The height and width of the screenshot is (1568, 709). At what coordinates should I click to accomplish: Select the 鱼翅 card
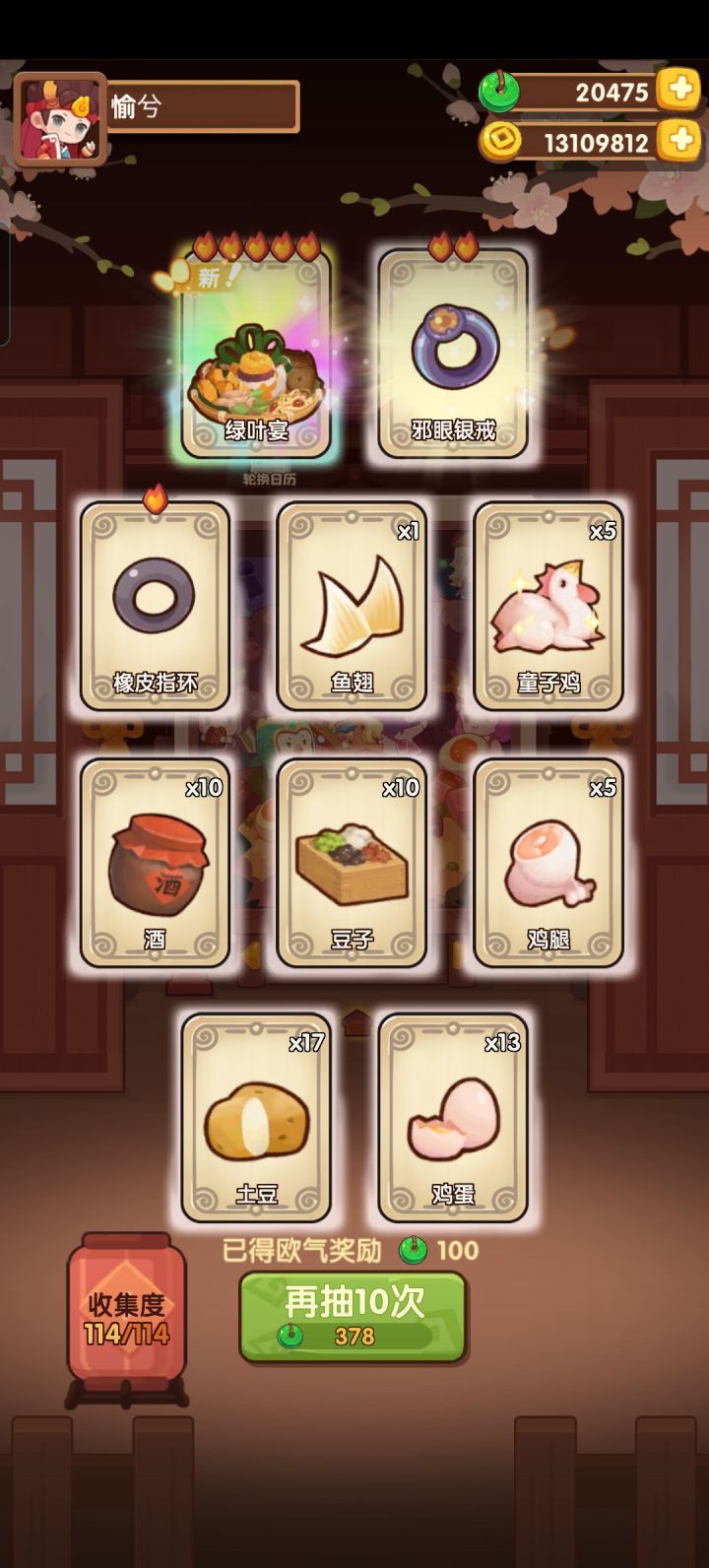tap(352, 606)
